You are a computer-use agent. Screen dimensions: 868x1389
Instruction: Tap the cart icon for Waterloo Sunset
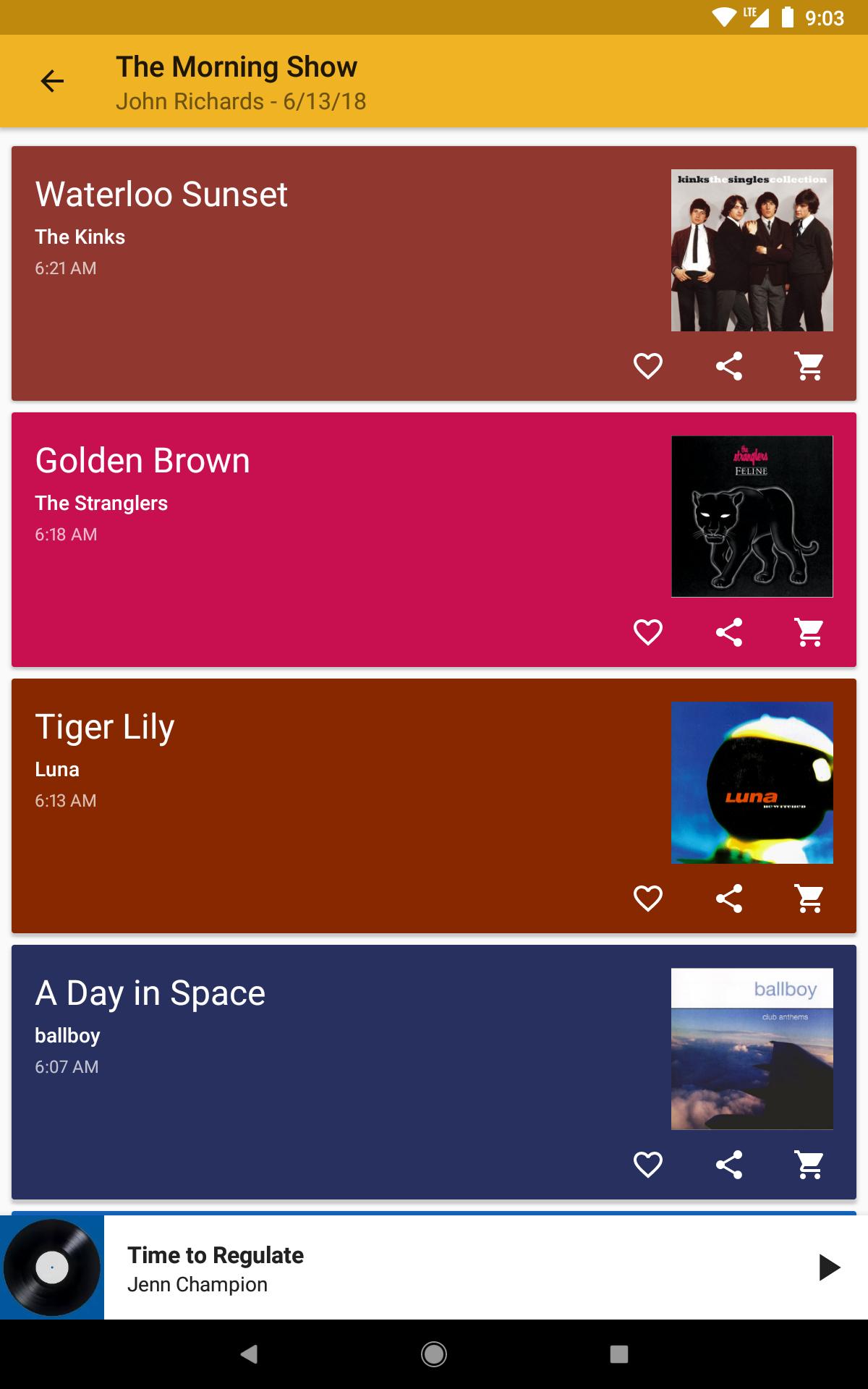coord(809,366)
